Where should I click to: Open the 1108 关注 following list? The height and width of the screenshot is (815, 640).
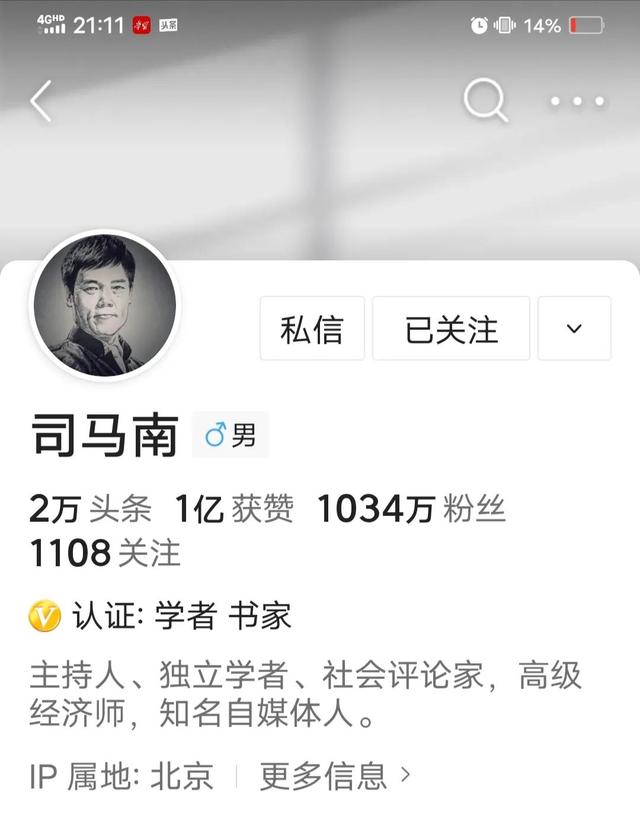[105, 553]
